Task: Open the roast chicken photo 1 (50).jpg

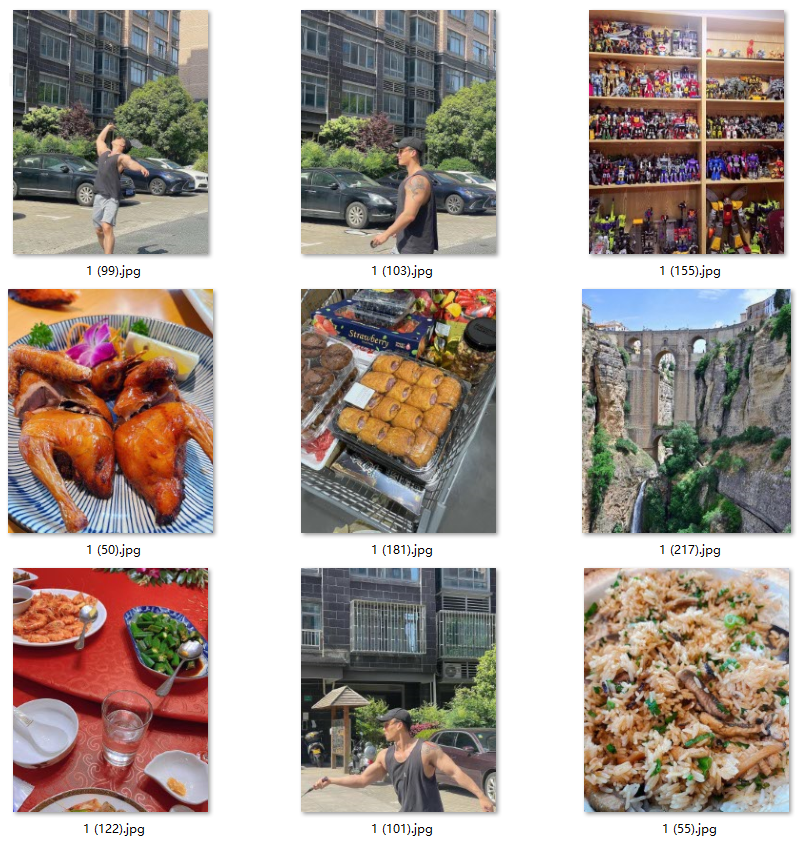Action: [x=111, y=411]
